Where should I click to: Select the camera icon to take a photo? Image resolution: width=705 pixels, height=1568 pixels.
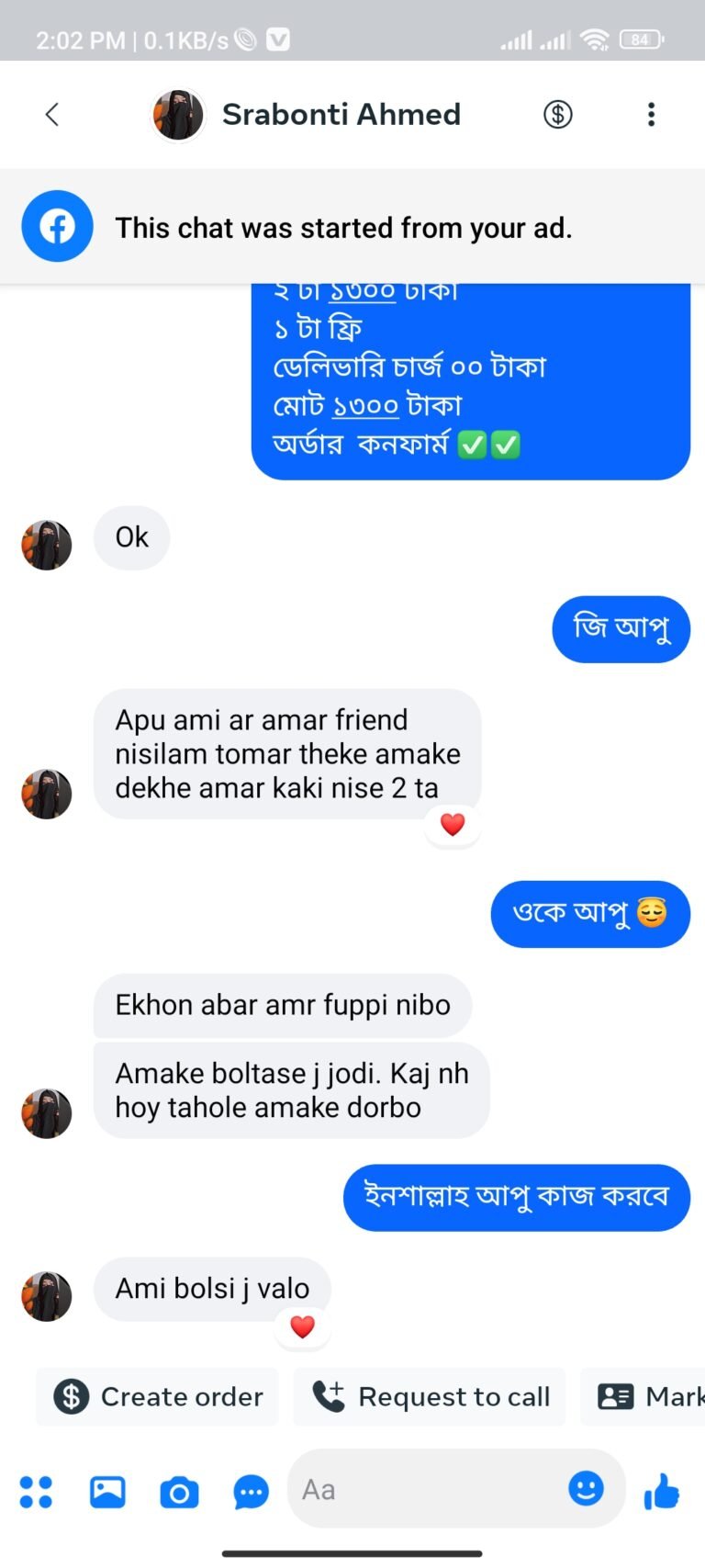tap(178, 1488)
